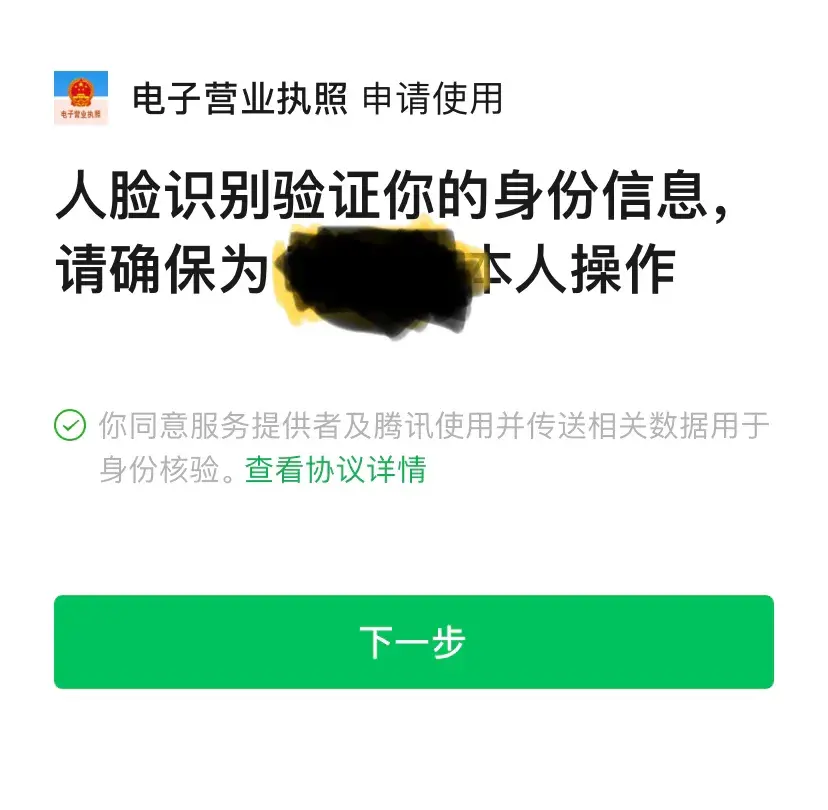Tap the green 下一步 button
This screenshot has height=810, width=828.
click(x=413, y=642)
